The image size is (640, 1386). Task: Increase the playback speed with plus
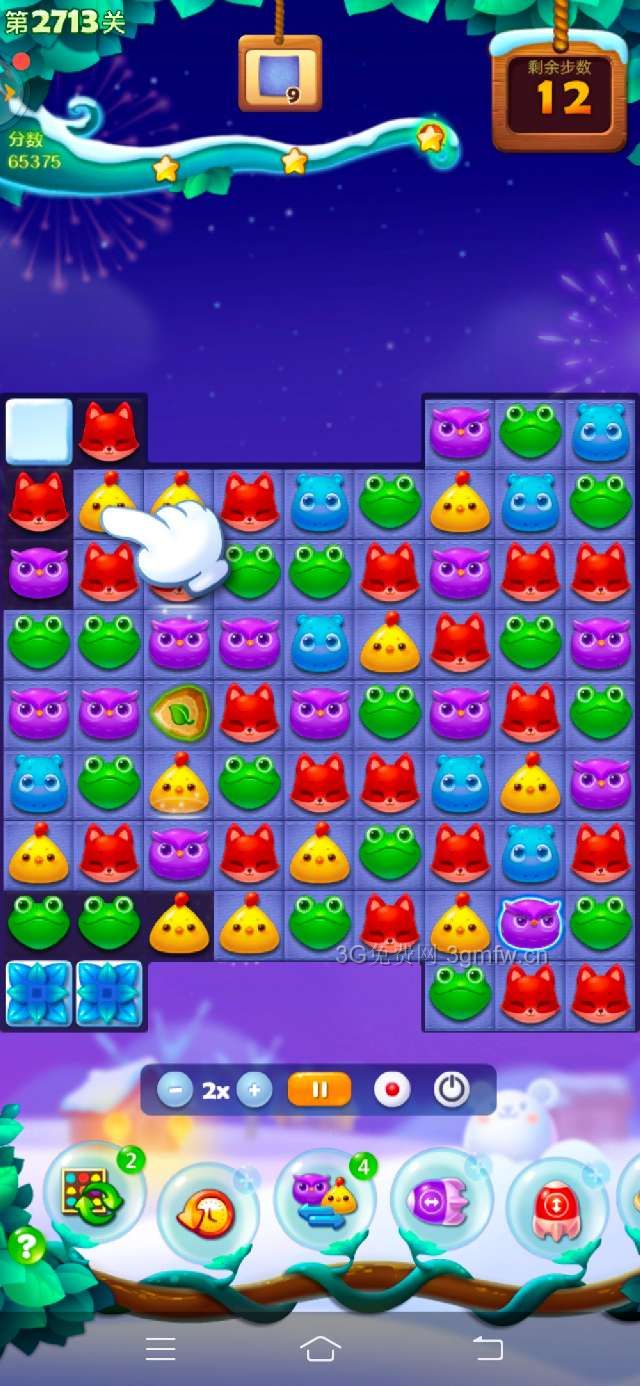254,1090
